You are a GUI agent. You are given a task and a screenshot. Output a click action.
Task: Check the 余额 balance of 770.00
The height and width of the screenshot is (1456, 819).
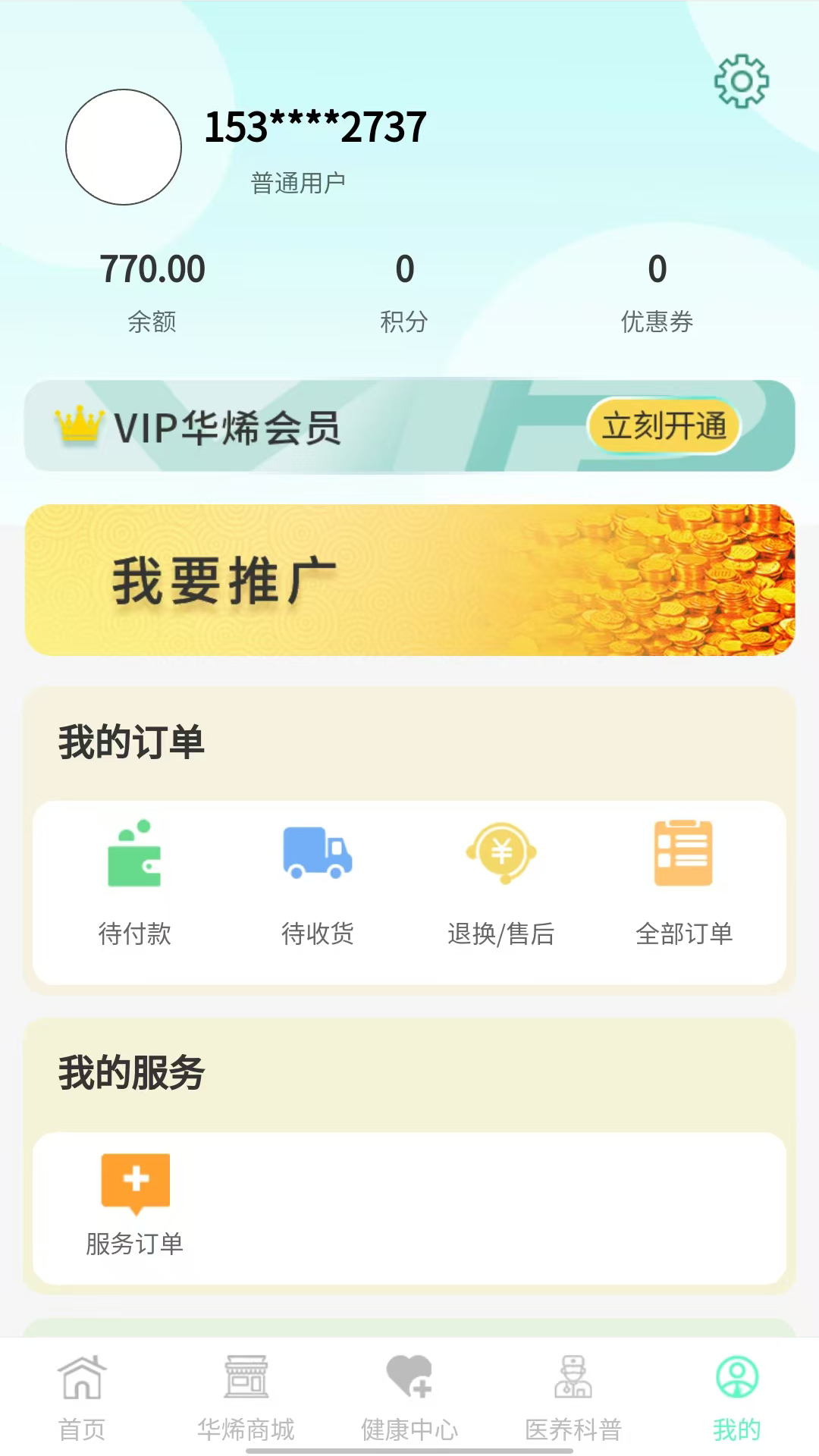(x=153, y=292)
